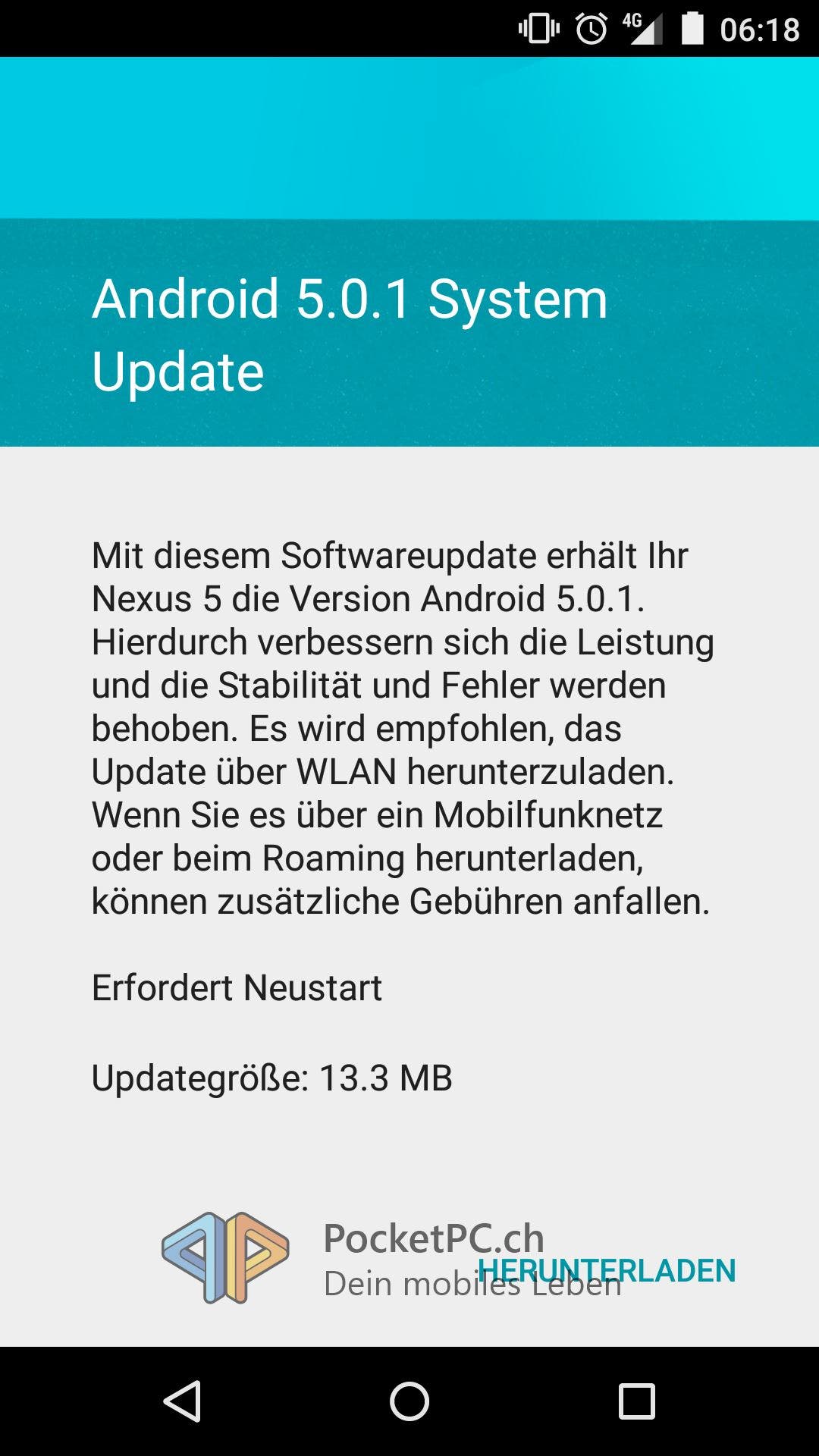819x1456 pixels.
Task: Open the recent apps overview
Action: click(637, 1401)
